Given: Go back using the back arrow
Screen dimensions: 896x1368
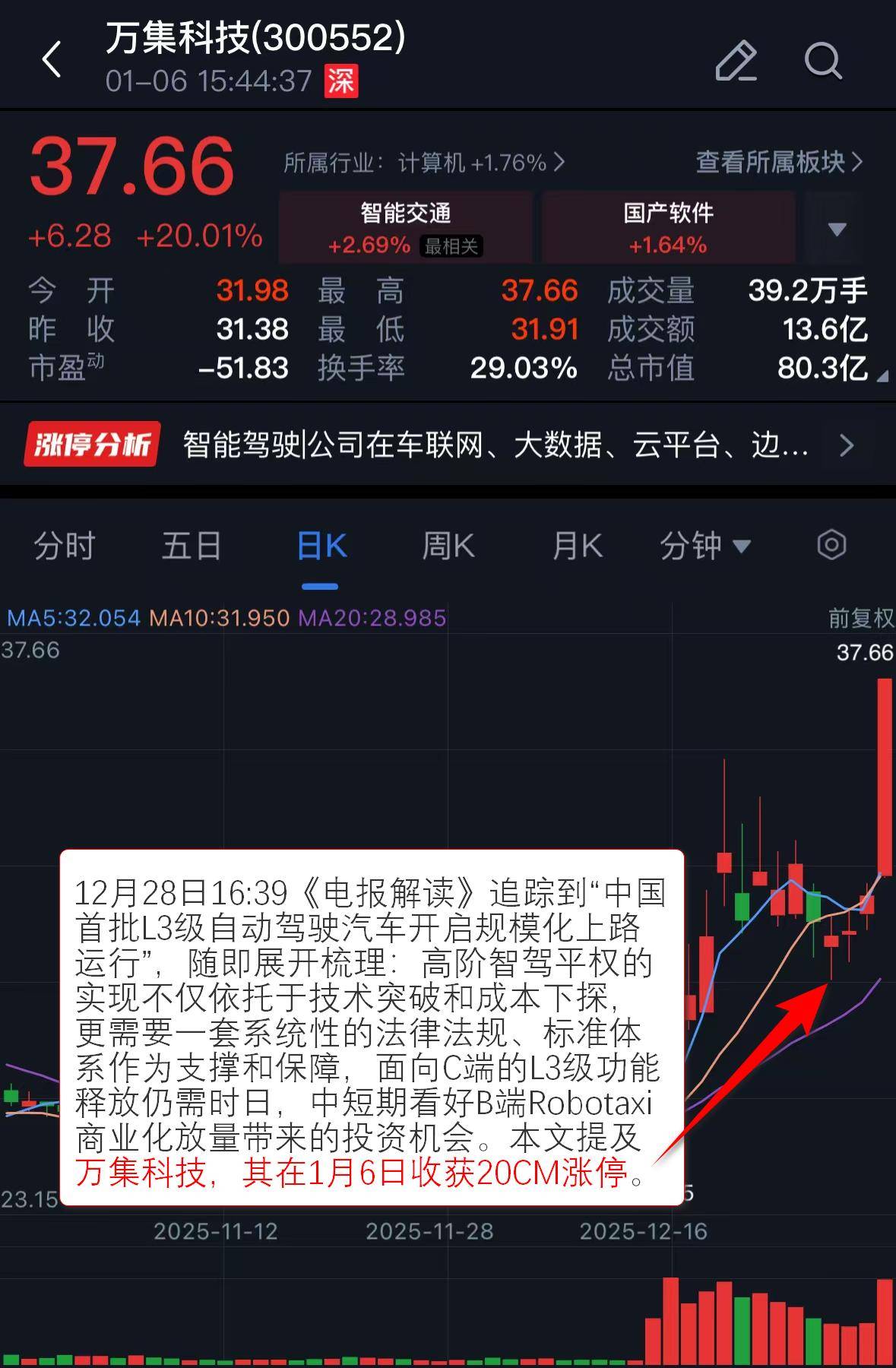Looking at the screenshot, I should 52,59.
